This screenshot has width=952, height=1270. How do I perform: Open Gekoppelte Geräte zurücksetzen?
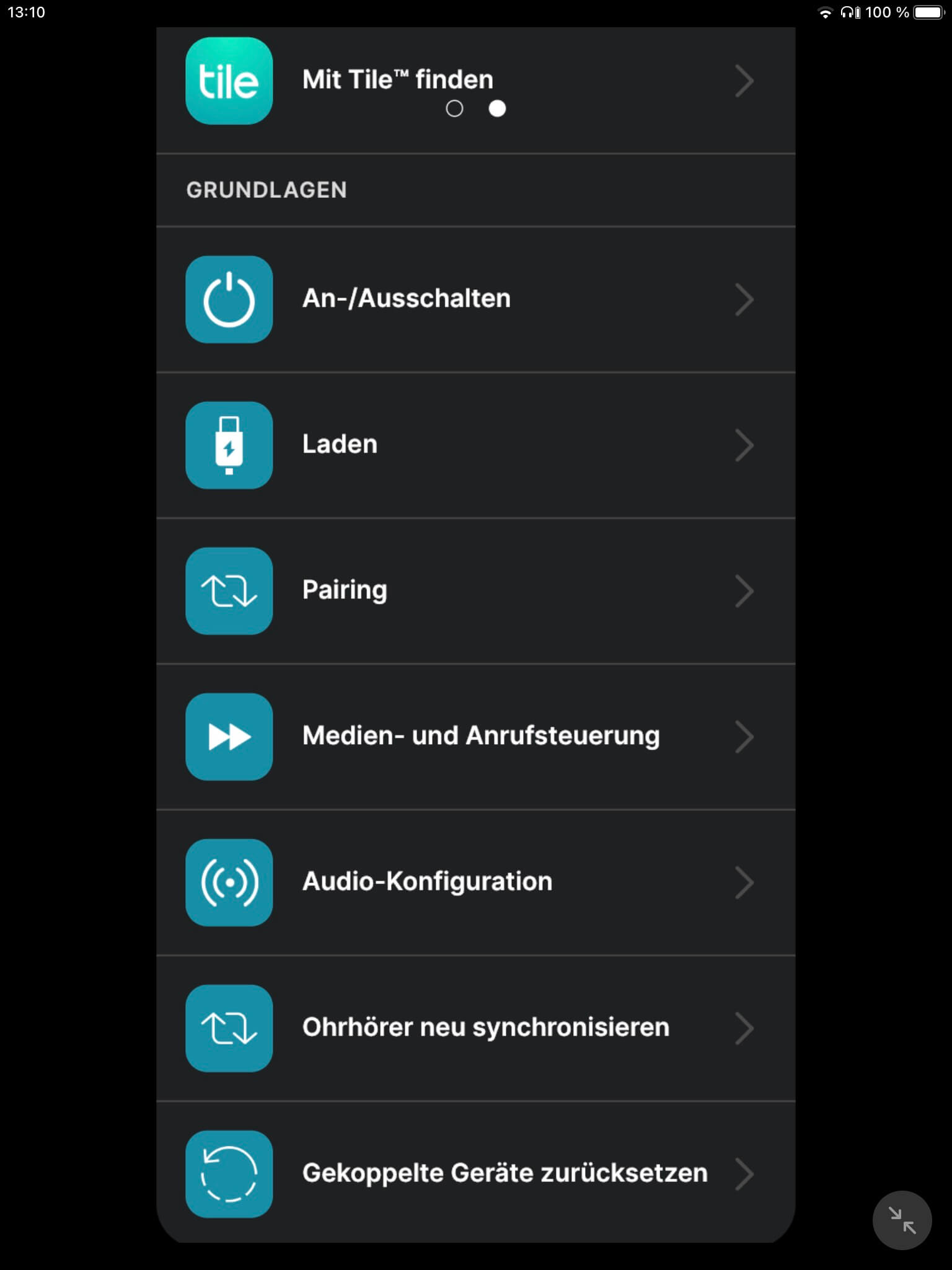pos(475,1173)
